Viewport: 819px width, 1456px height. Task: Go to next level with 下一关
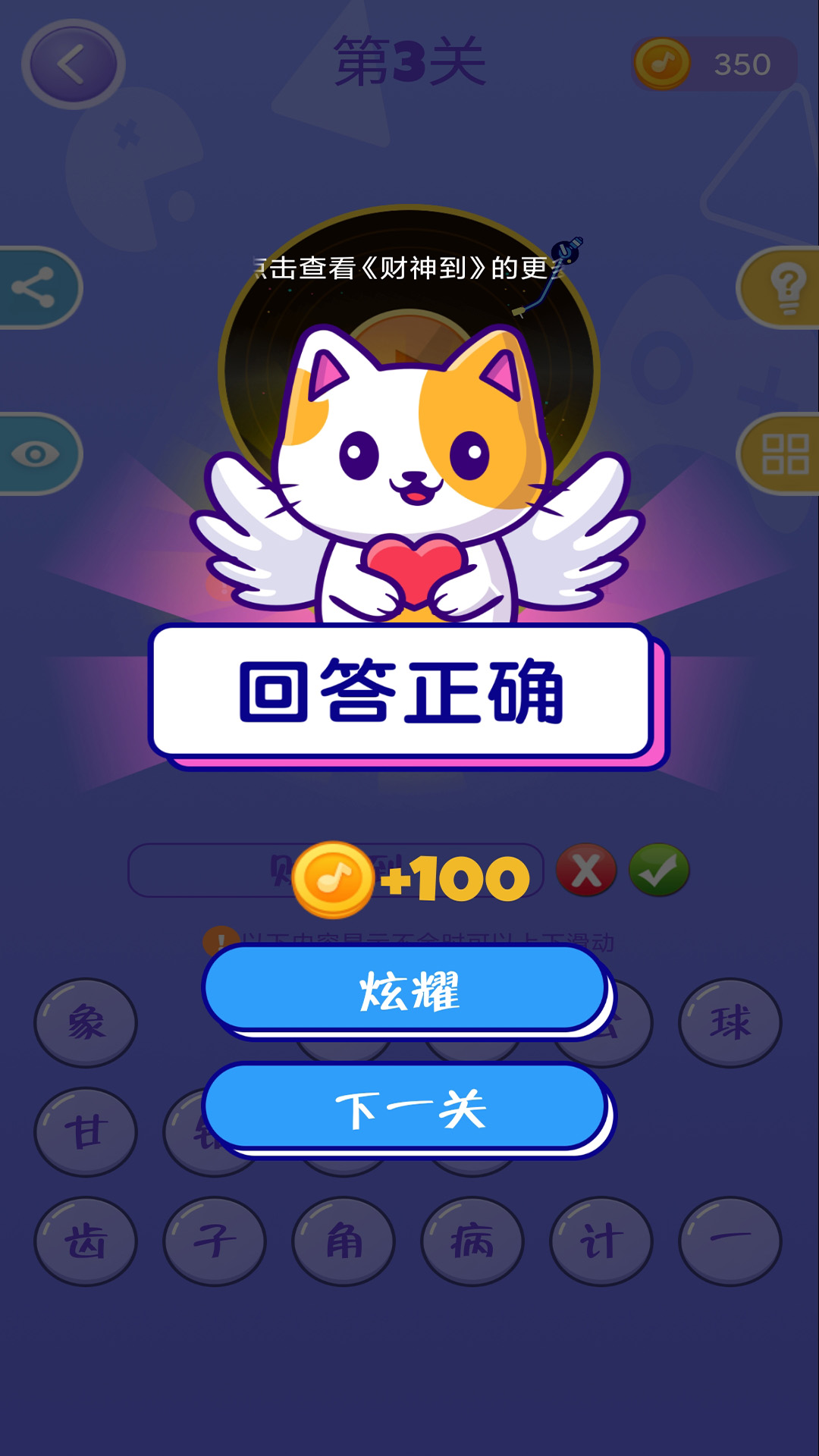(x=408, y=1109)
